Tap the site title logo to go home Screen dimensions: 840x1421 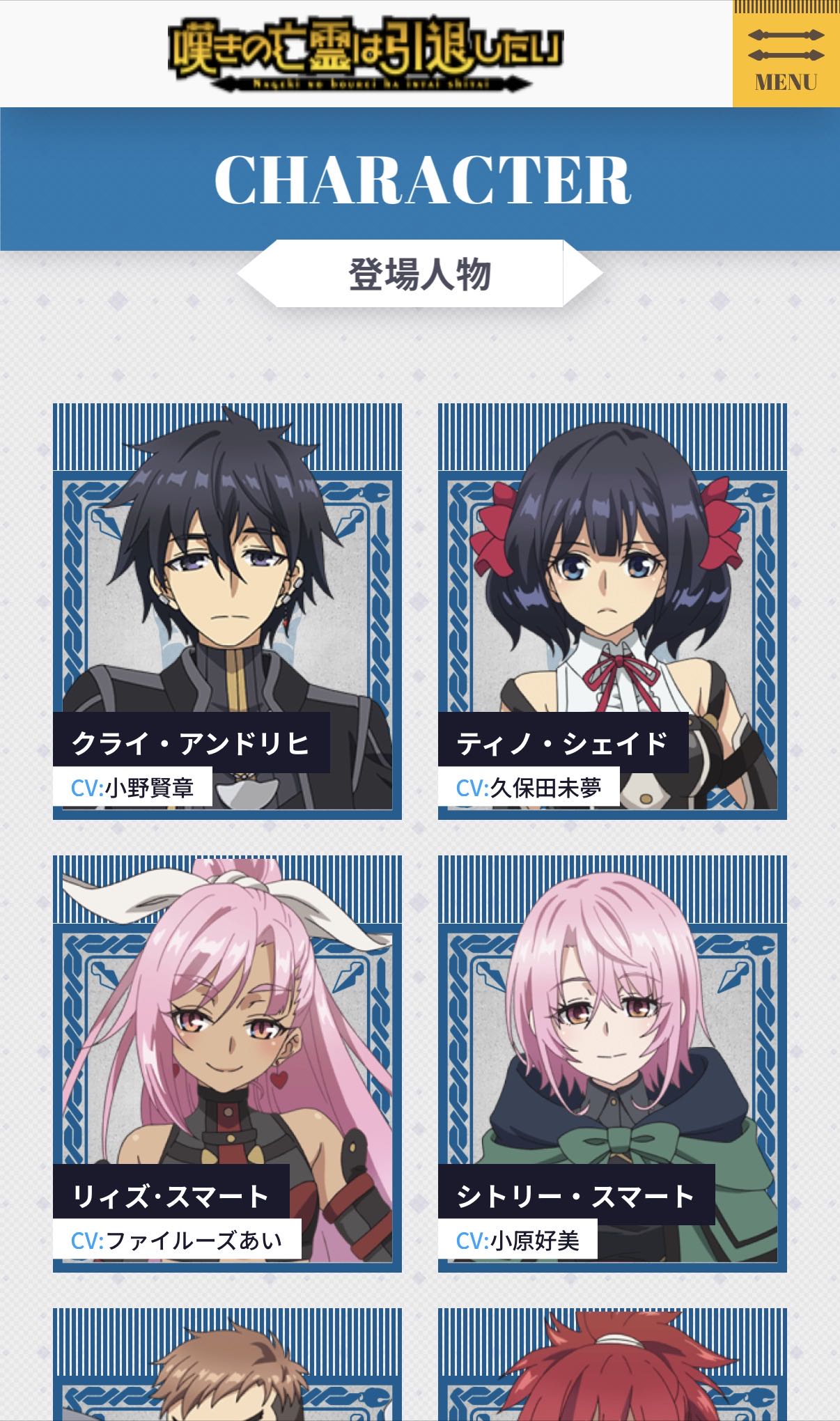pyautogui.click(x=365, y=54)
